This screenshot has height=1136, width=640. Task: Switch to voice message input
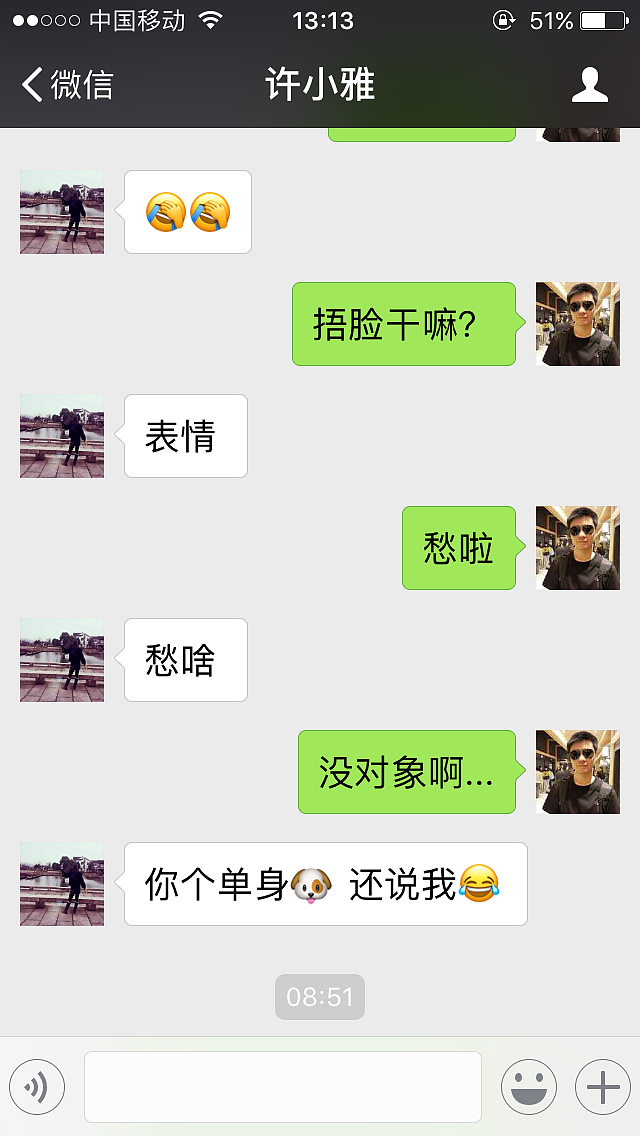click(x=37, y=1087)
